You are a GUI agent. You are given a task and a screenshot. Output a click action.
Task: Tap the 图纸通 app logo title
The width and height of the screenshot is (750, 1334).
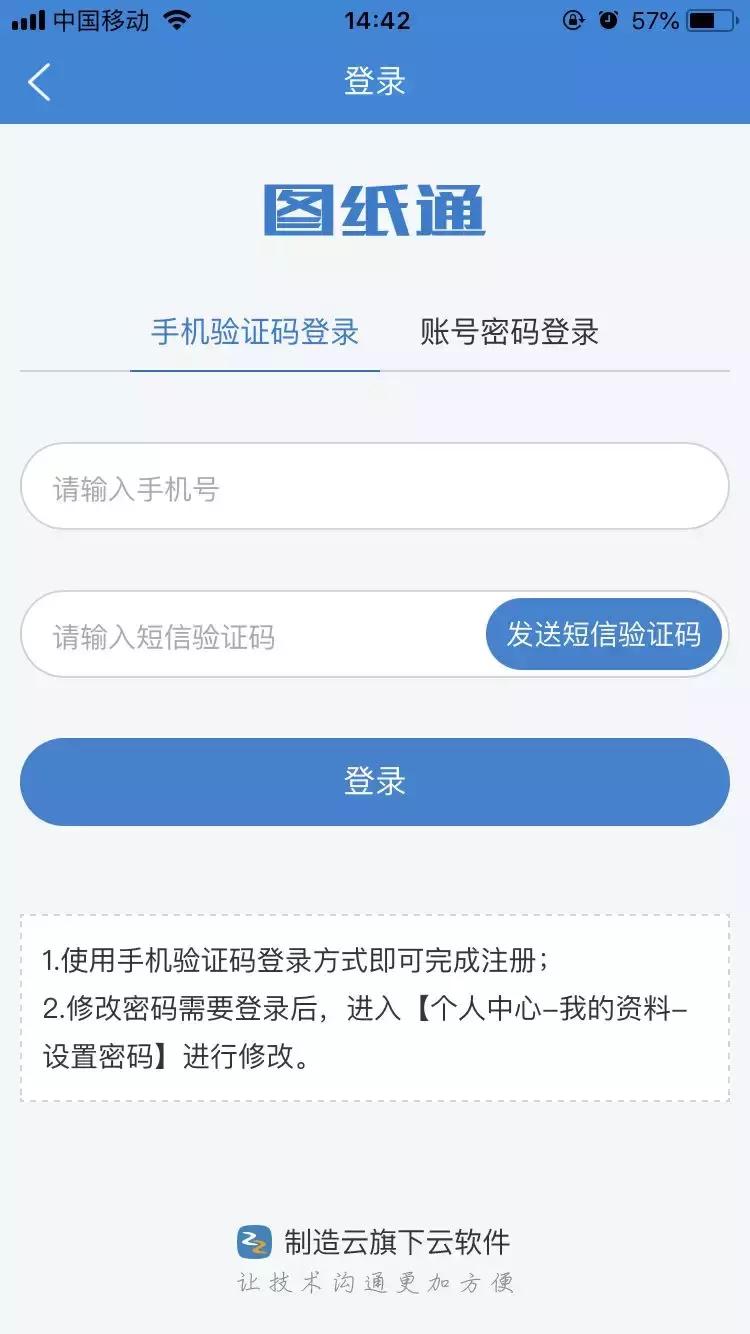point(374,208)
